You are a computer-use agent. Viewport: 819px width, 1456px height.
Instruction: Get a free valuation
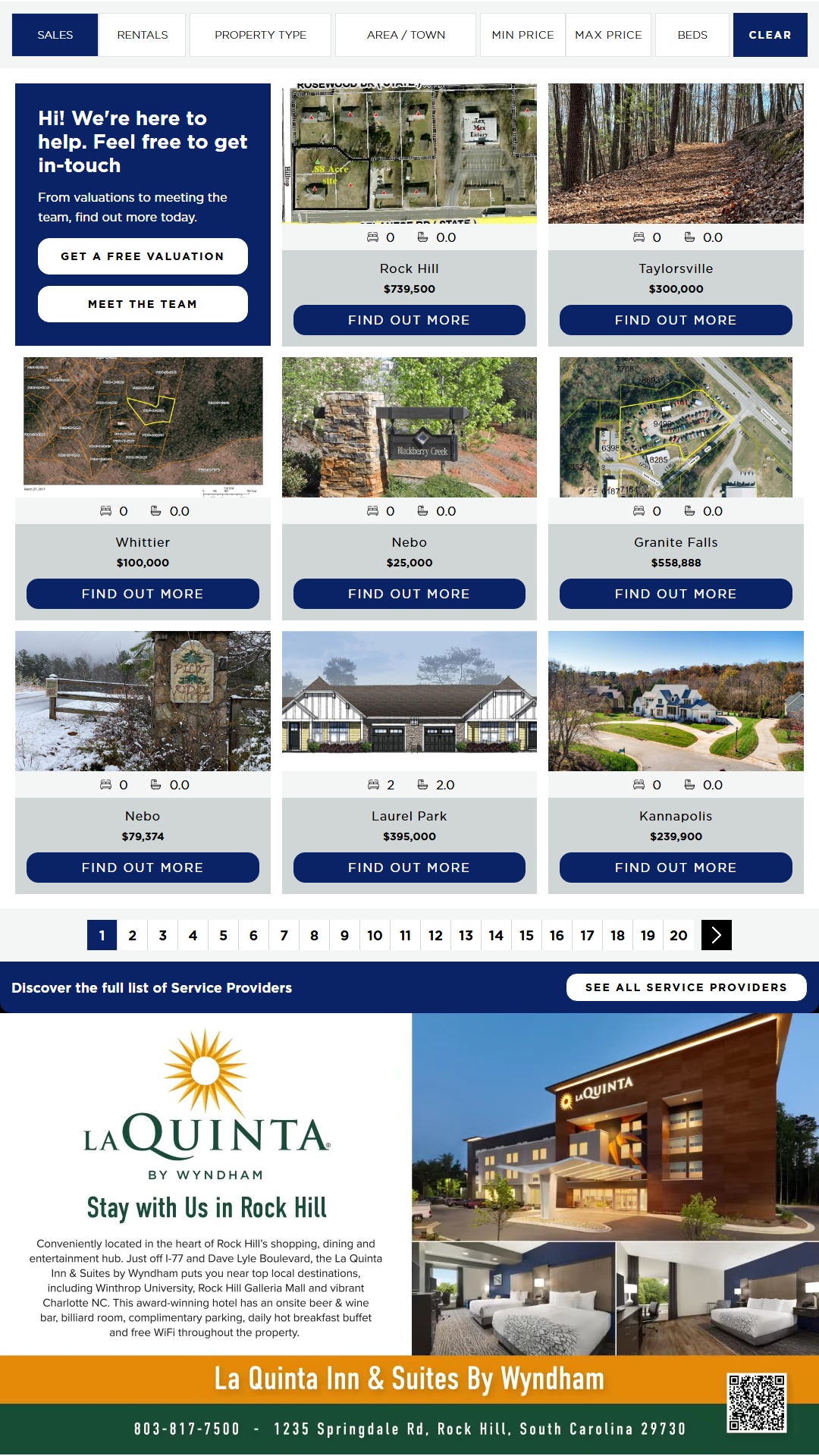pos(143,256)
